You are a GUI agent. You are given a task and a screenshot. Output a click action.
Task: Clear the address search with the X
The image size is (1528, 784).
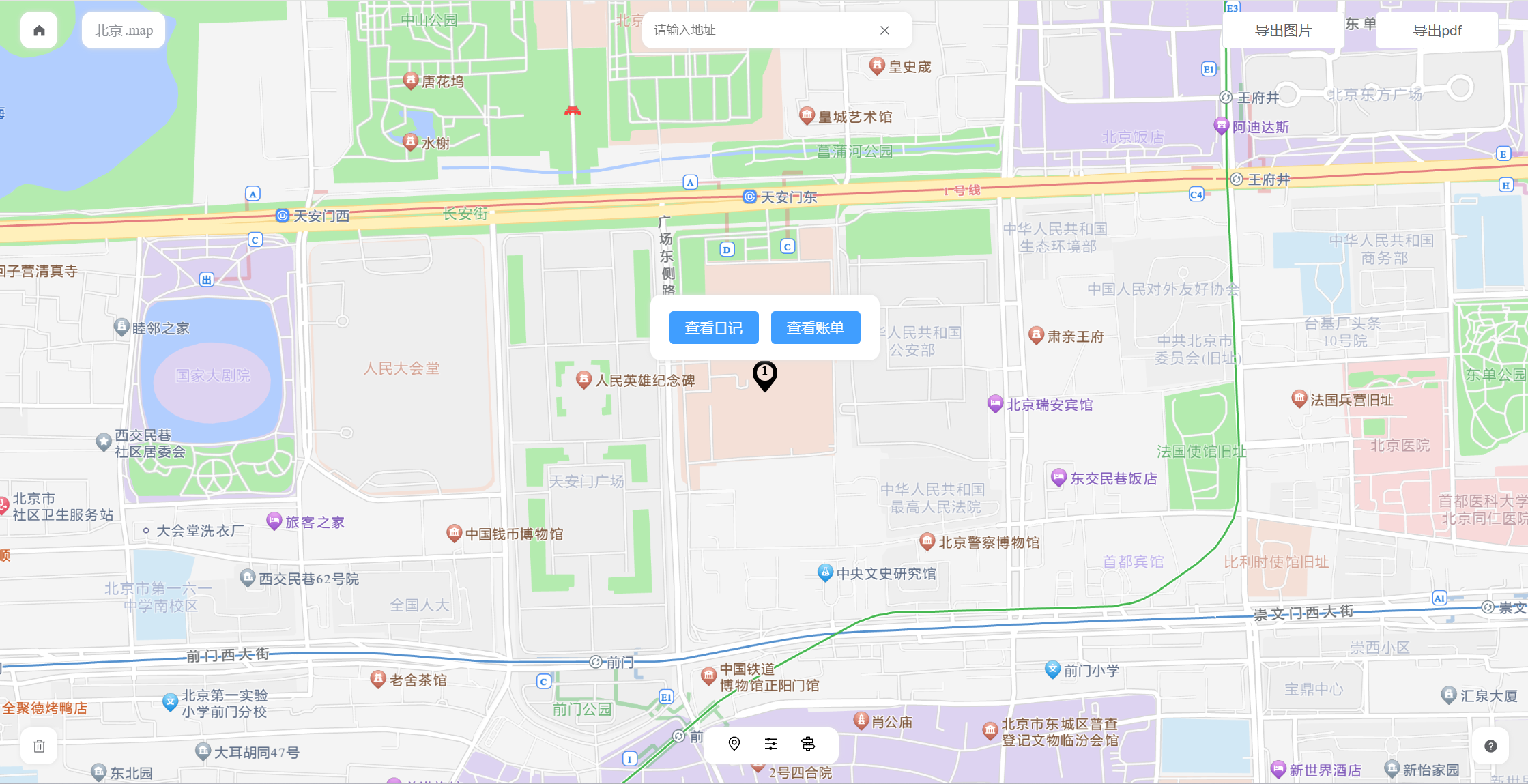pyautogui.click(x=884, y=30)
